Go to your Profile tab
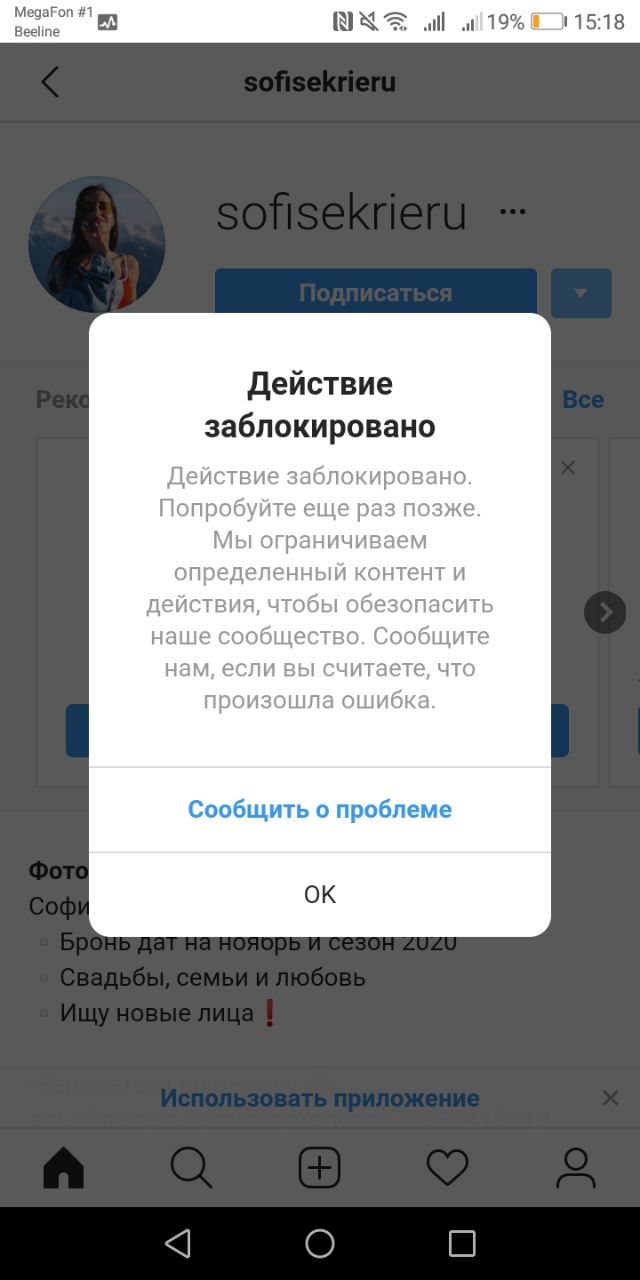Screen dimensions: 640x1280 (575, 1167)
